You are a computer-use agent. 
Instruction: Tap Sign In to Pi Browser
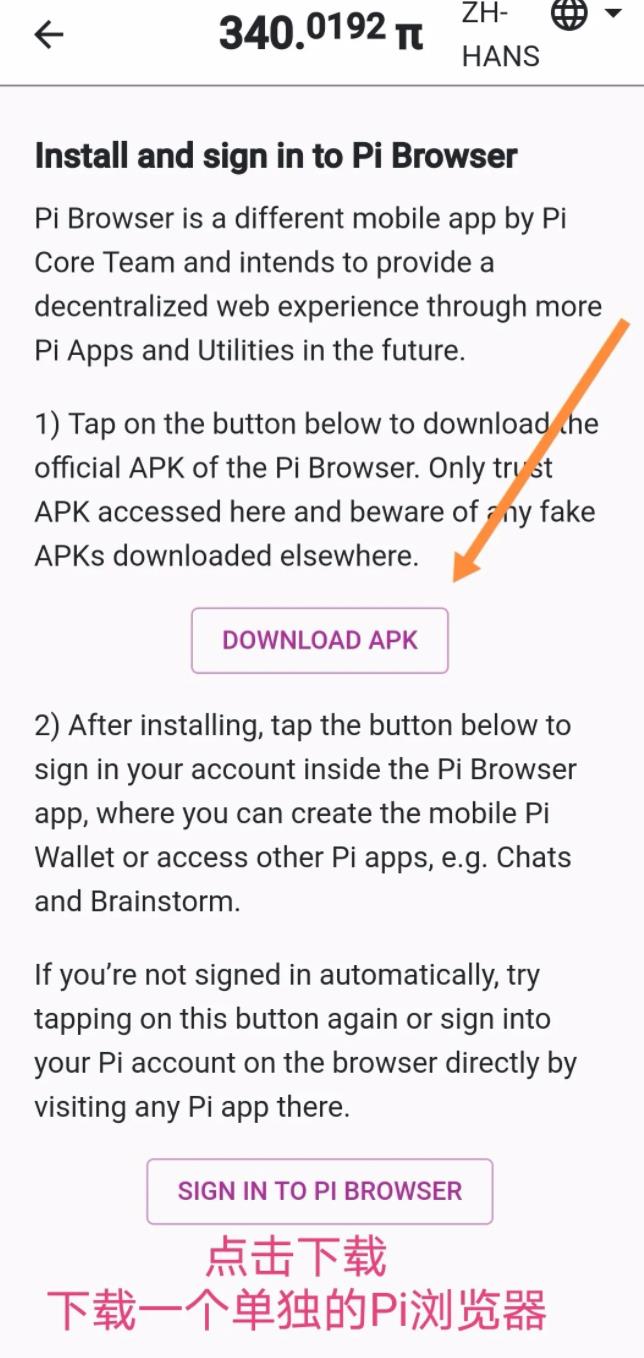point(320,1191)
